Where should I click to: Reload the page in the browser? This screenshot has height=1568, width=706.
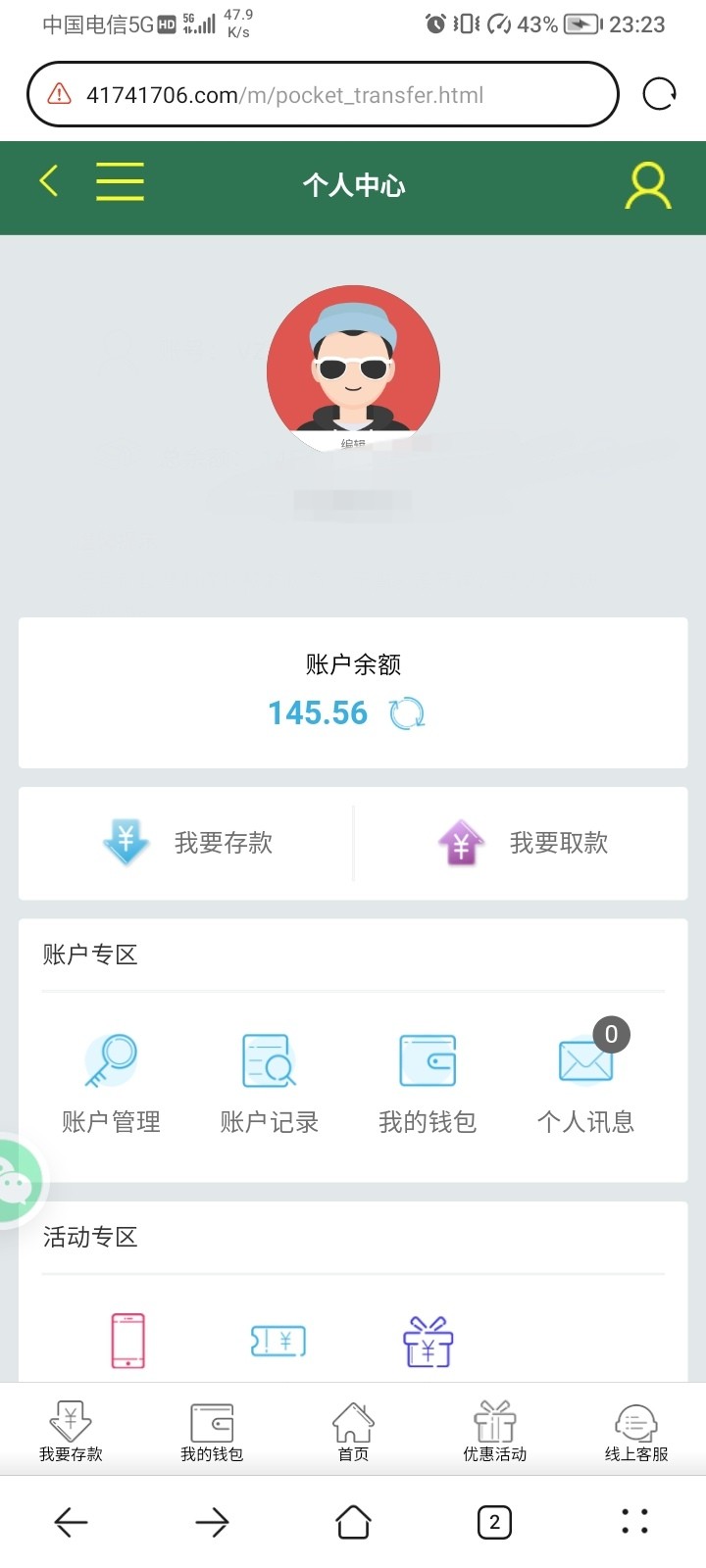tap(659, 95)
